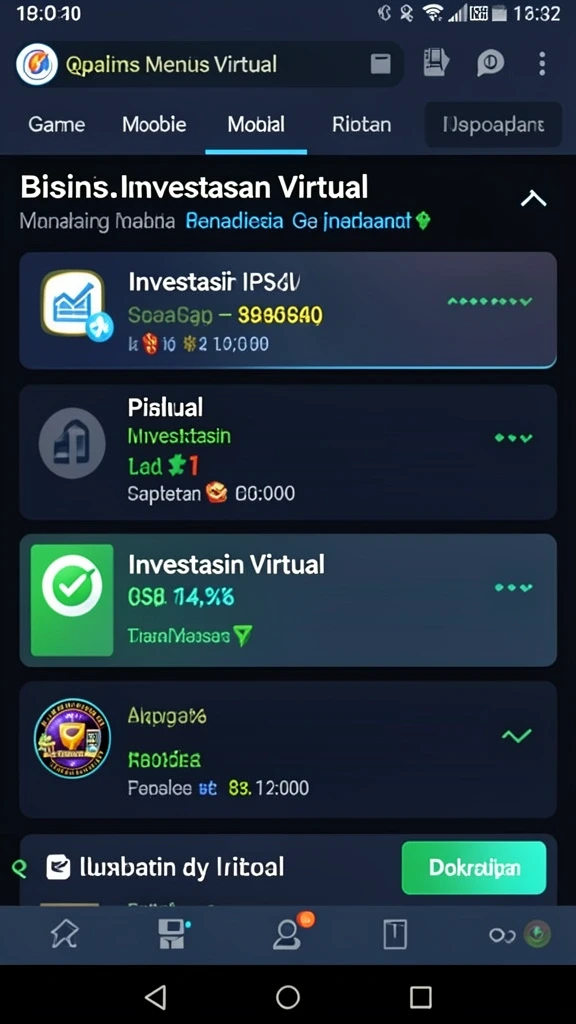Select the Riotan tab
The width and height of the screenshot is (576, 1024).
coord(361,124)
